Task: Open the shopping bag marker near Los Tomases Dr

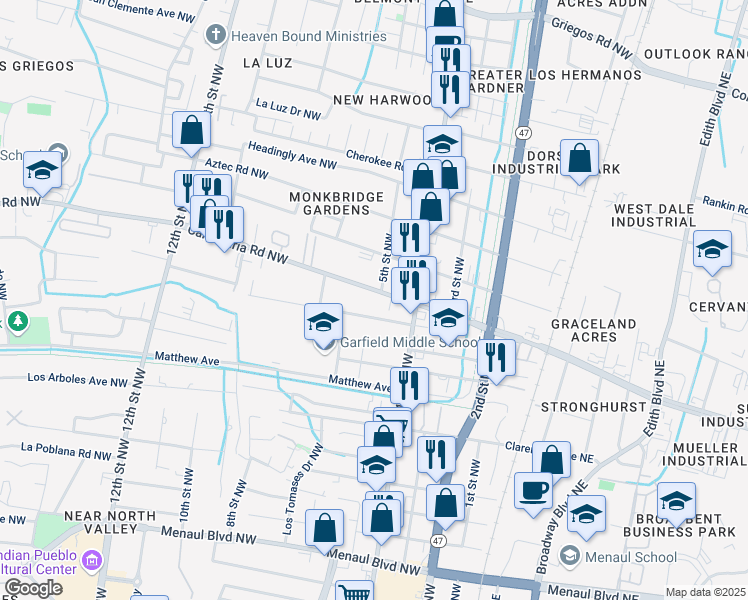Action: tap(324, 527)
